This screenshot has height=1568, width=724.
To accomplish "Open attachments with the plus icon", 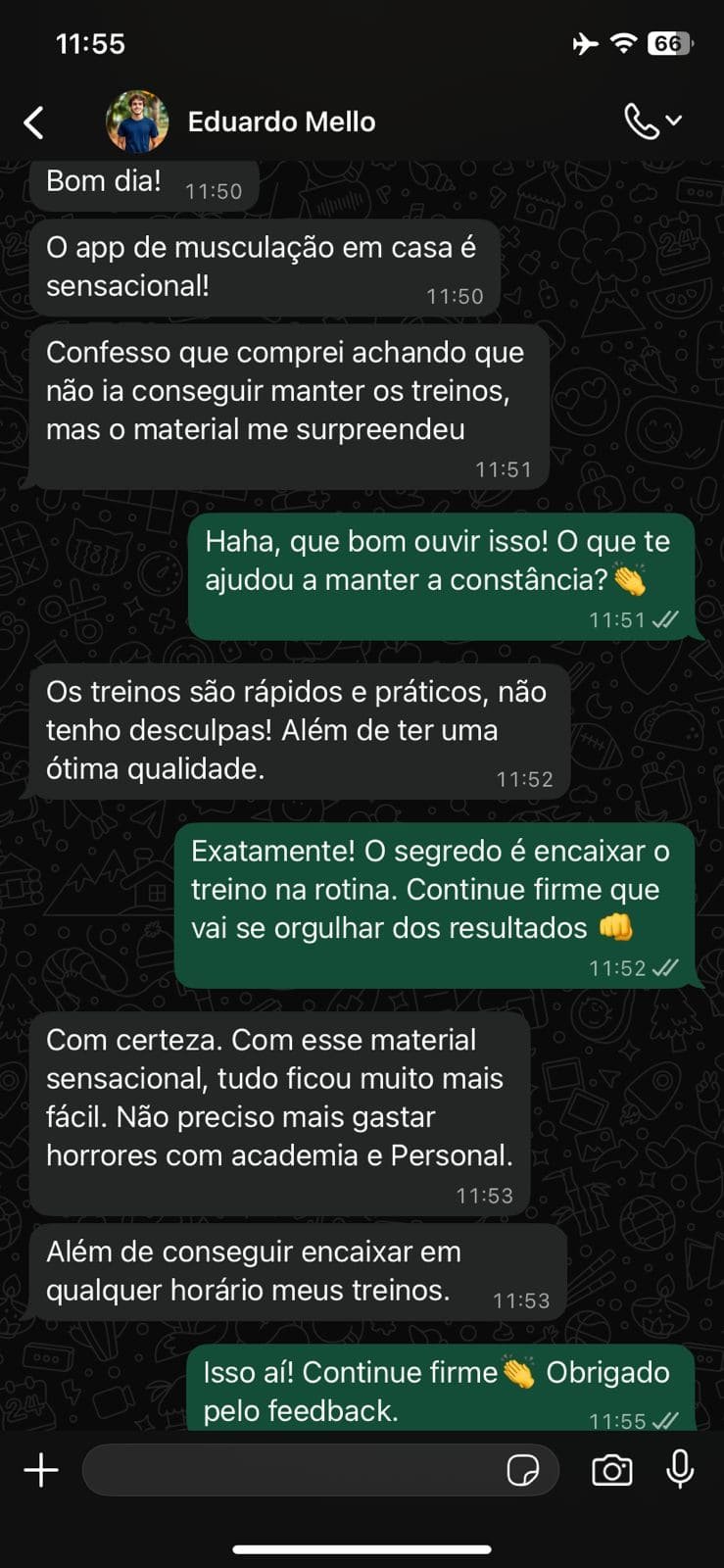I will (x=41, y=1470).
